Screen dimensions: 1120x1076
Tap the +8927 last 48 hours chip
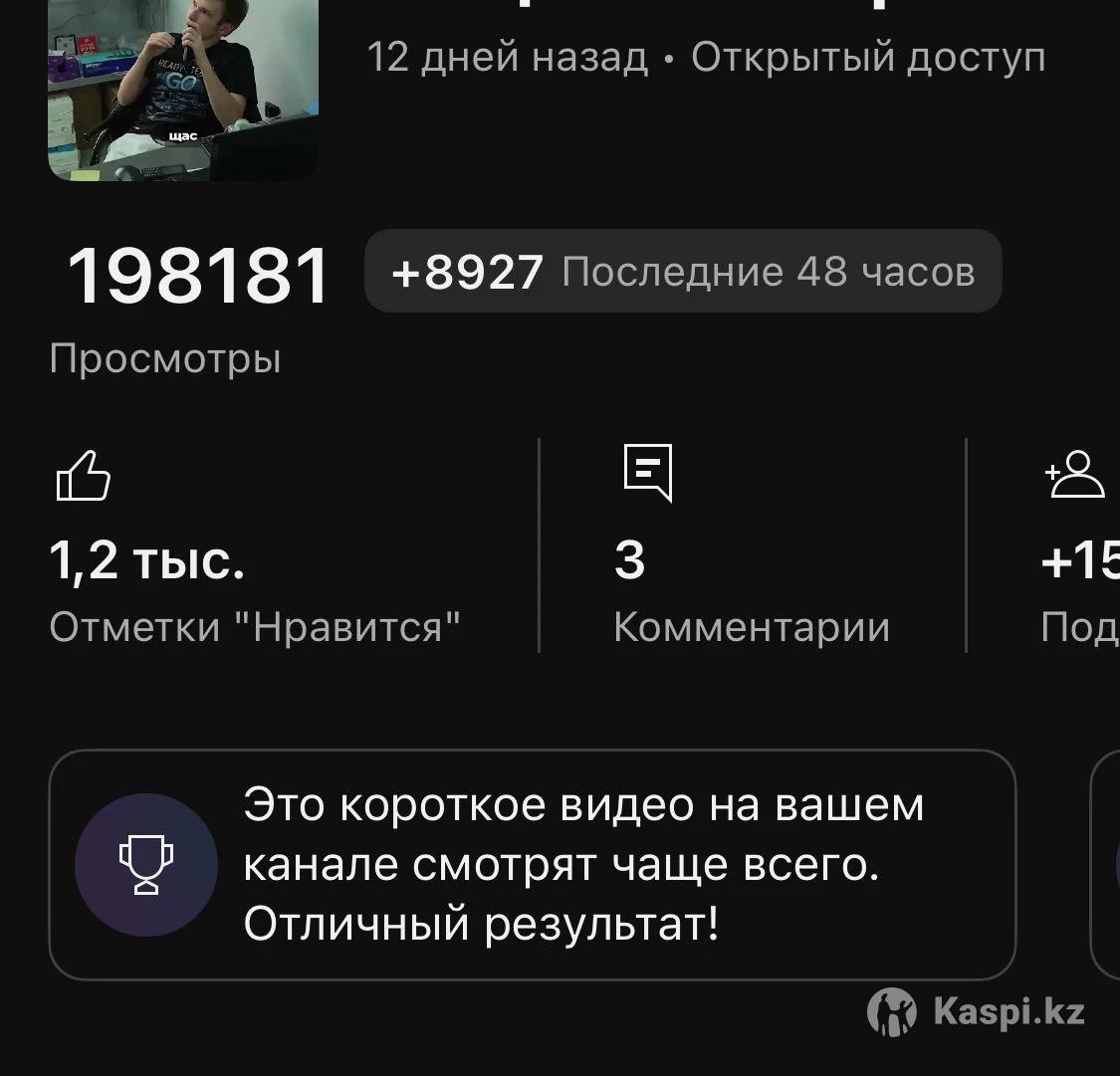[x=682, y=272]
